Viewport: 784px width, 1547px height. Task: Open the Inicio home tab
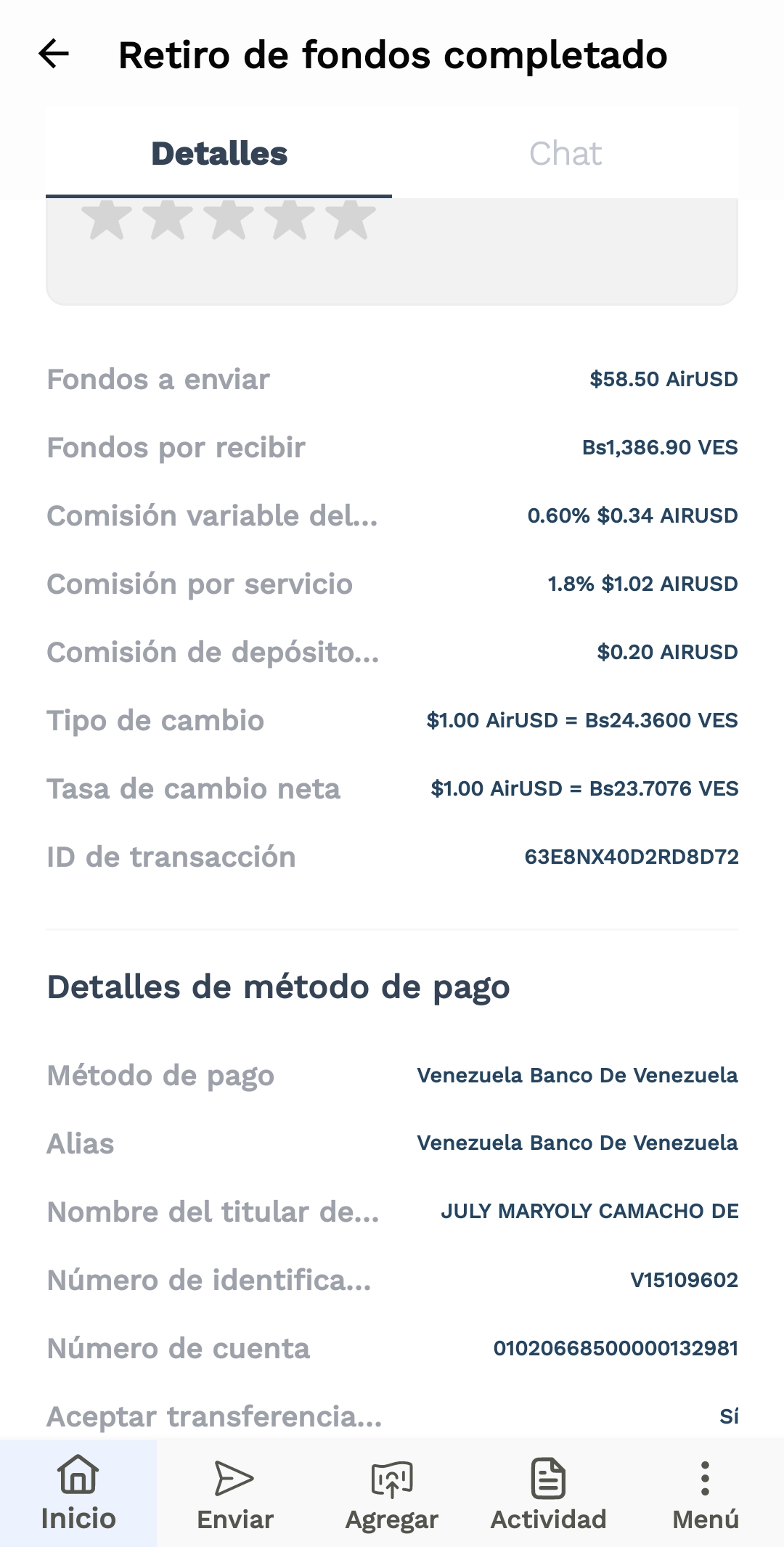(x=78, y=1494)
